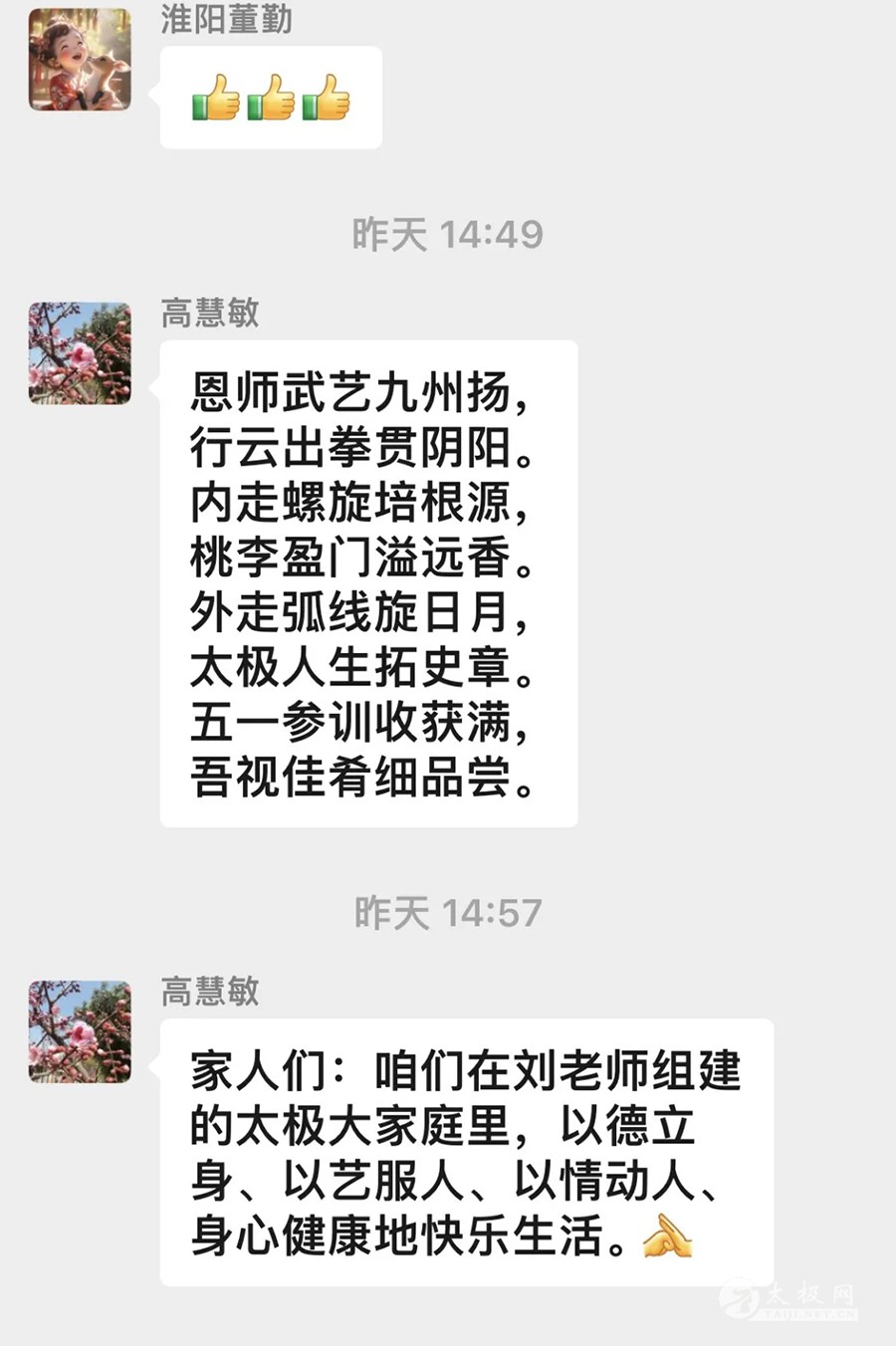Open 高慧敏's avatar next to the 家人们 message
This screenshot has width=896, height=1346.
pos(80,1031)
